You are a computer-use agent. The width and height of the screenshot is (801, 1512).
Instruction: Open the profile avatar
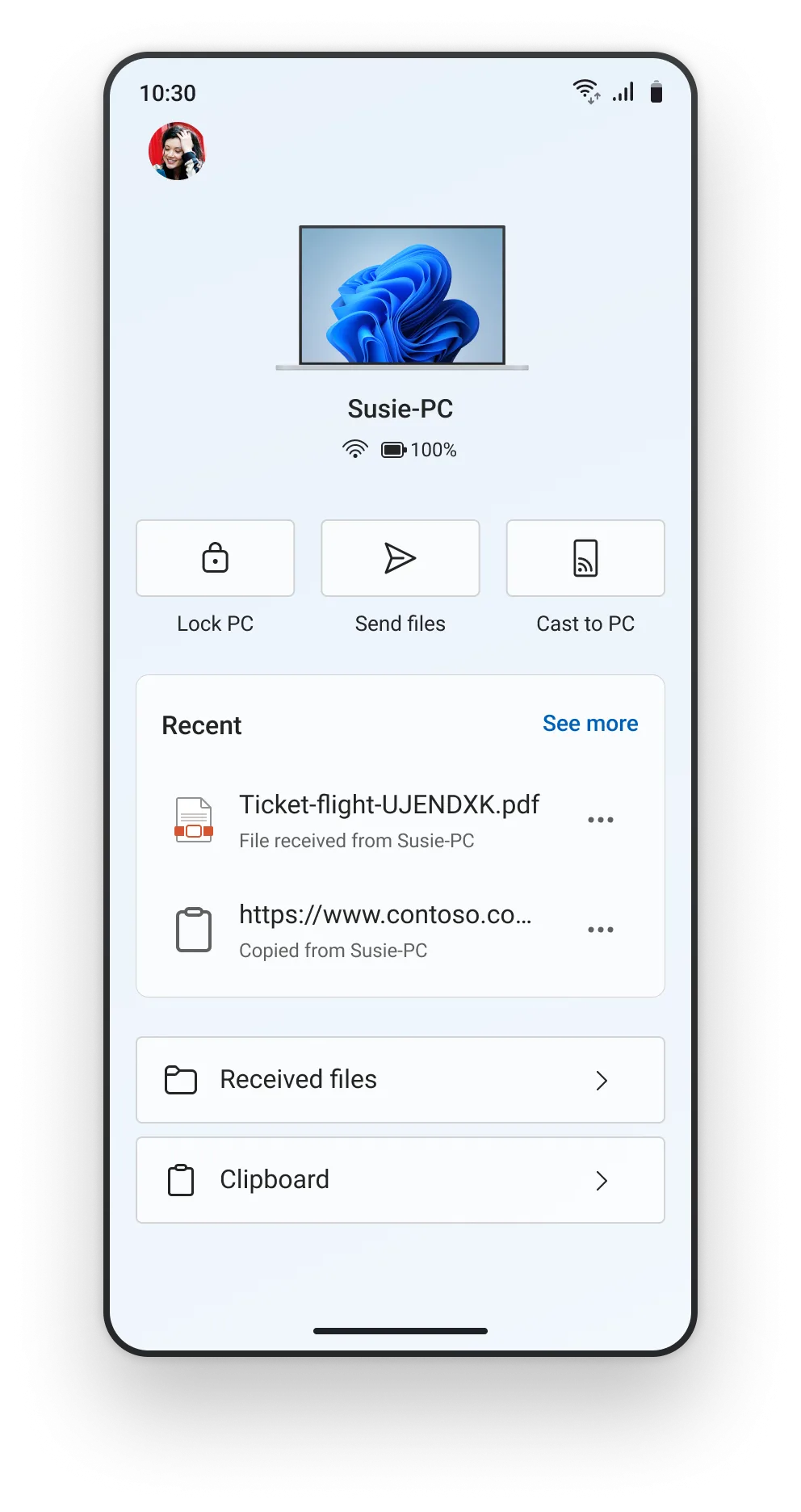(177, 151)
